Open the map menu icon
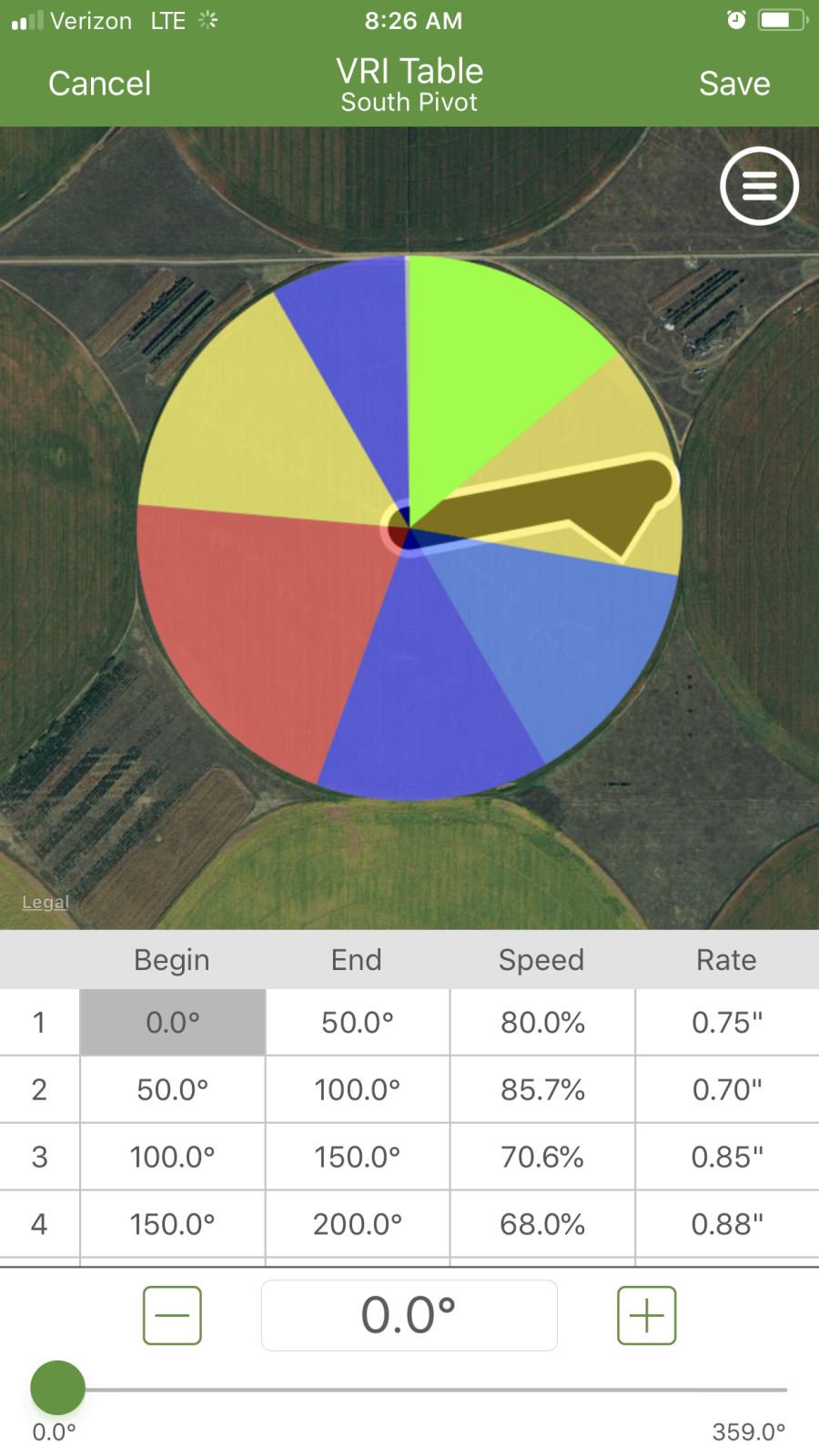819x1456 pixels. pos(759,186)
